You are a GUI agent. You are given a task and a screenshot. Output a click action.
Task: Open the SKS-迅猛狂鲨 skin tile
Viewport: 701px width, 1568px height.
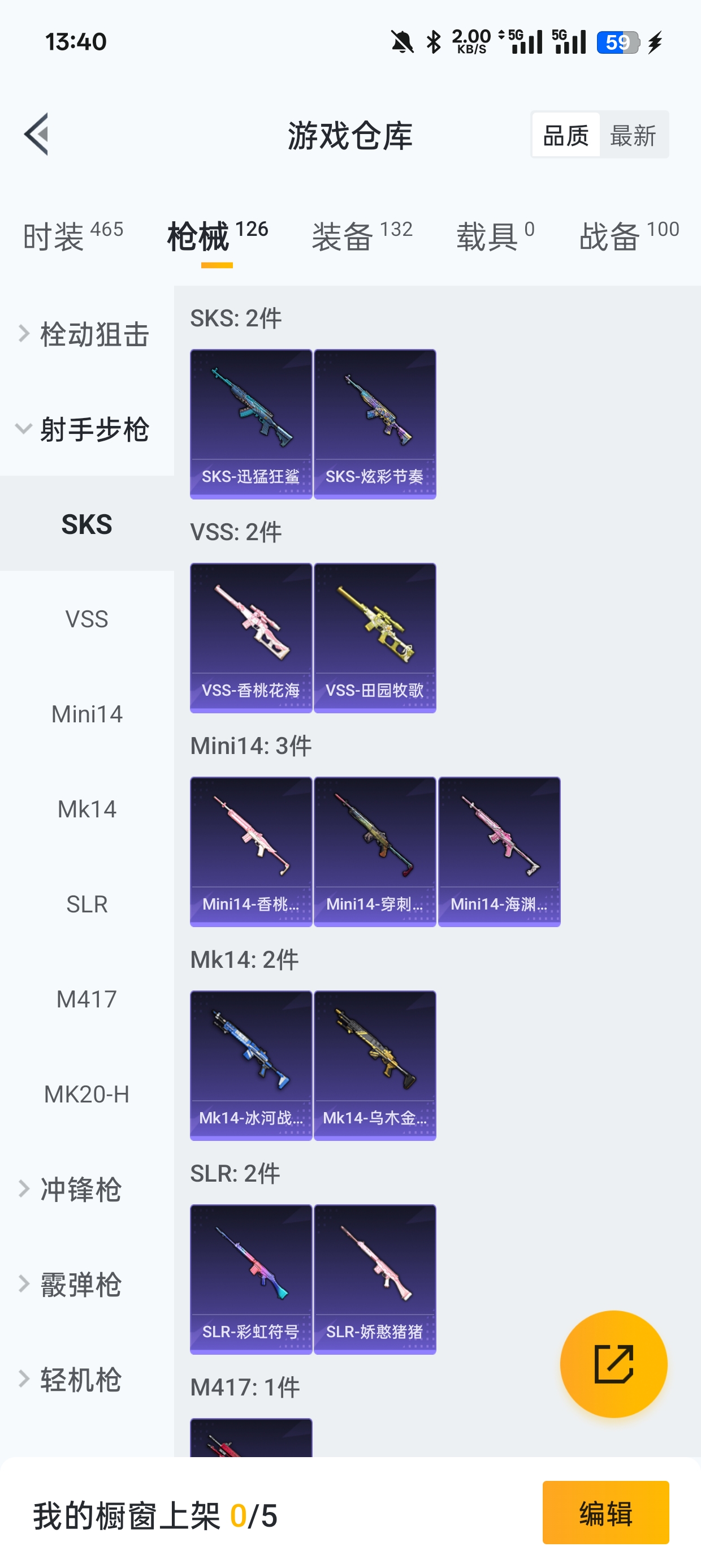tap(250, 424)
